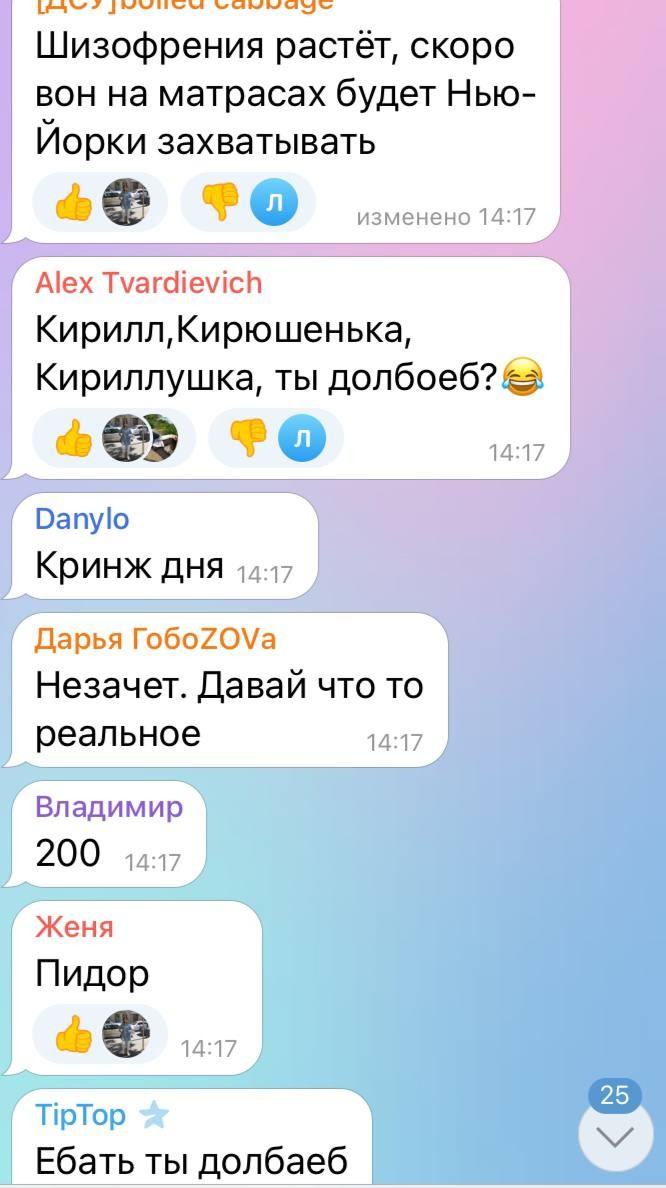Image resolution: width=666 pixels, height=1188 pixels.
Task: Open Danylo's profile from sender name
Action: pyautogui.click(x=82, y=520)
